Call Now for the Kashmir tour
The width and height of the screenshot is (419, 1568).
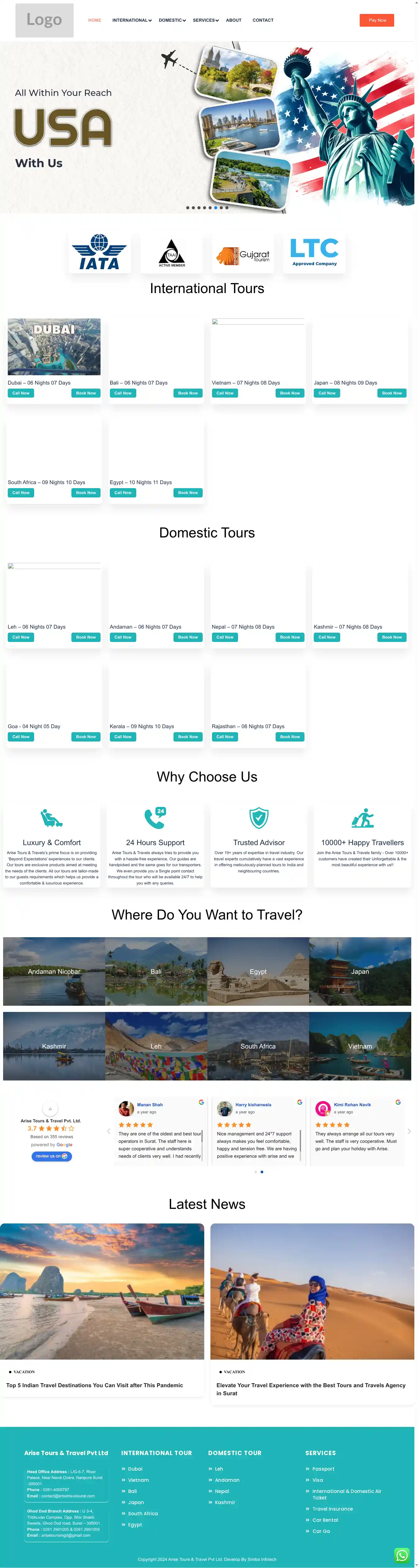coord(327,637)
